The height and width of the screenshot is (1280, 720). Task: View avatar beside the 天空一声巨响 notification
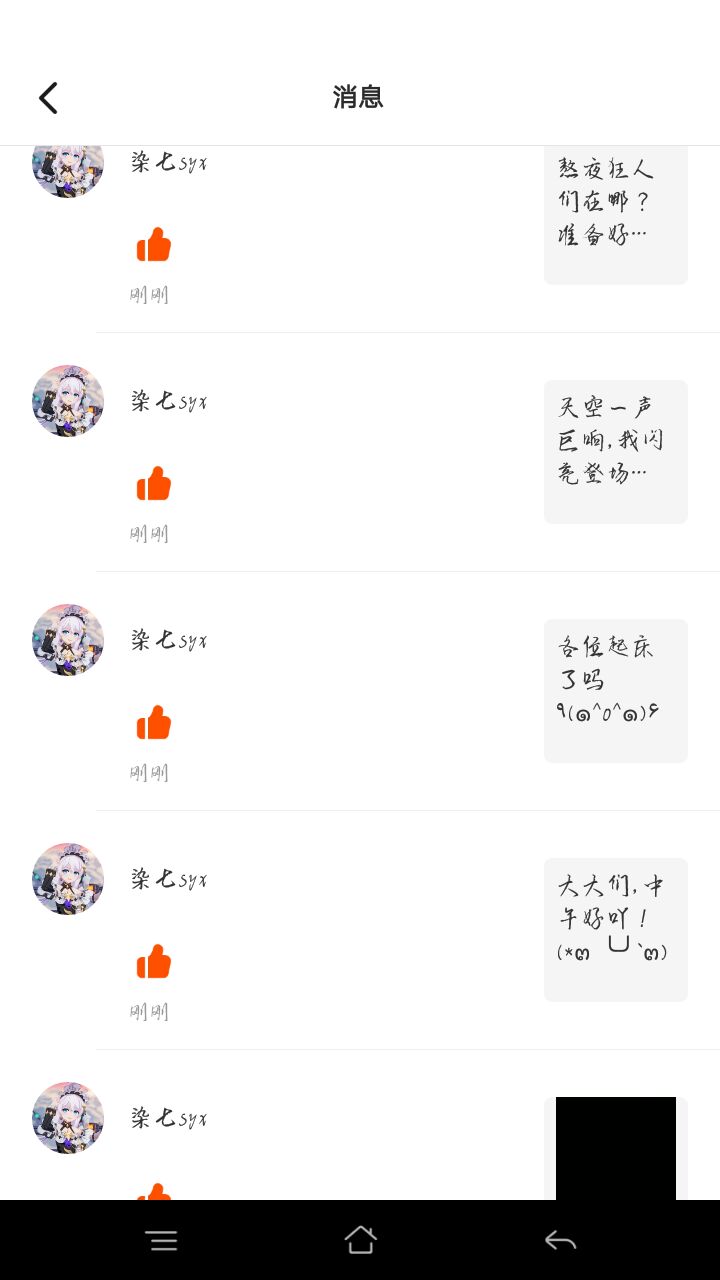(x=68, y=401)
